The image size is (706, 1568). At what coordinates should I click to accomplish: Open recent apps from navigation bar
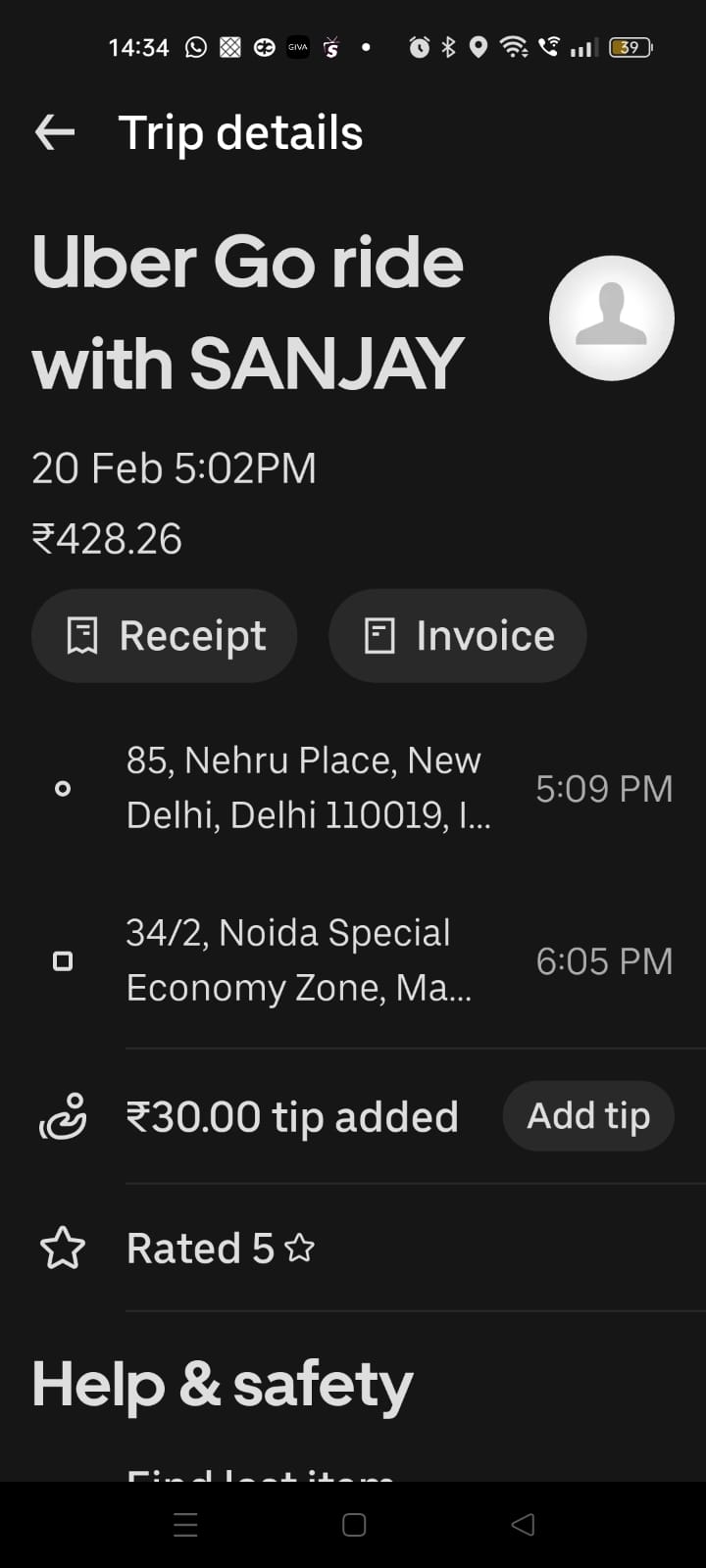point(185,1525)
